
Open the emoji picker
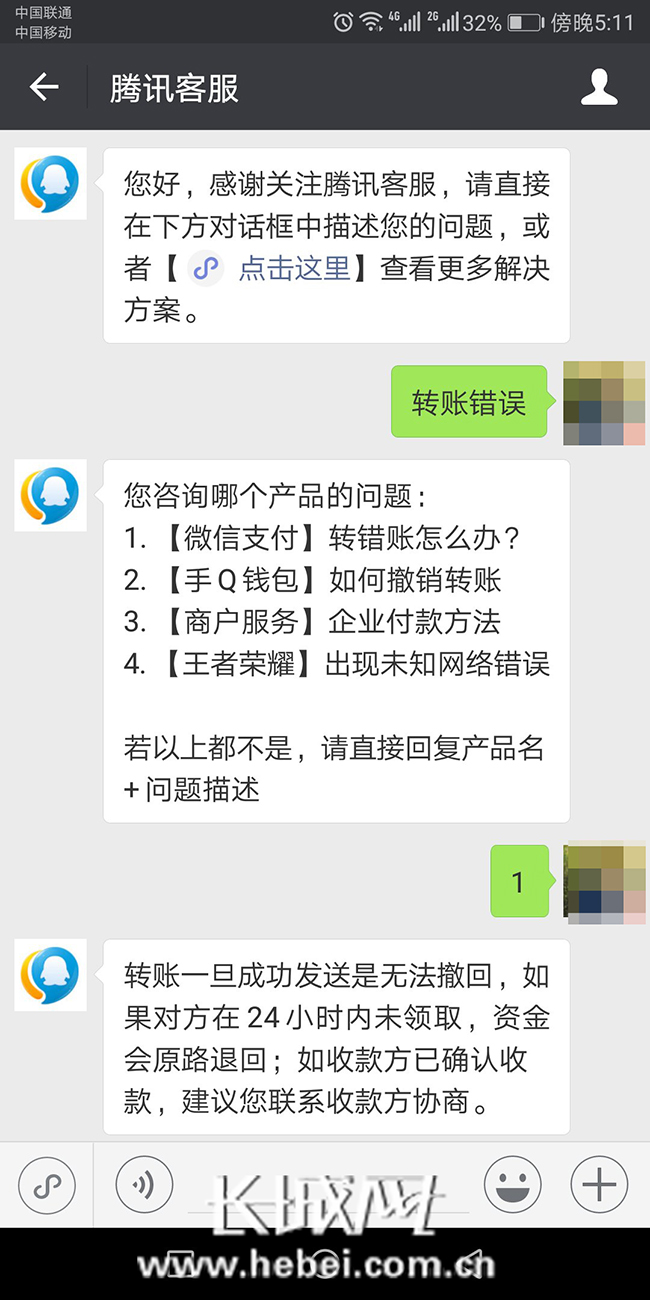coord(512,1185)
